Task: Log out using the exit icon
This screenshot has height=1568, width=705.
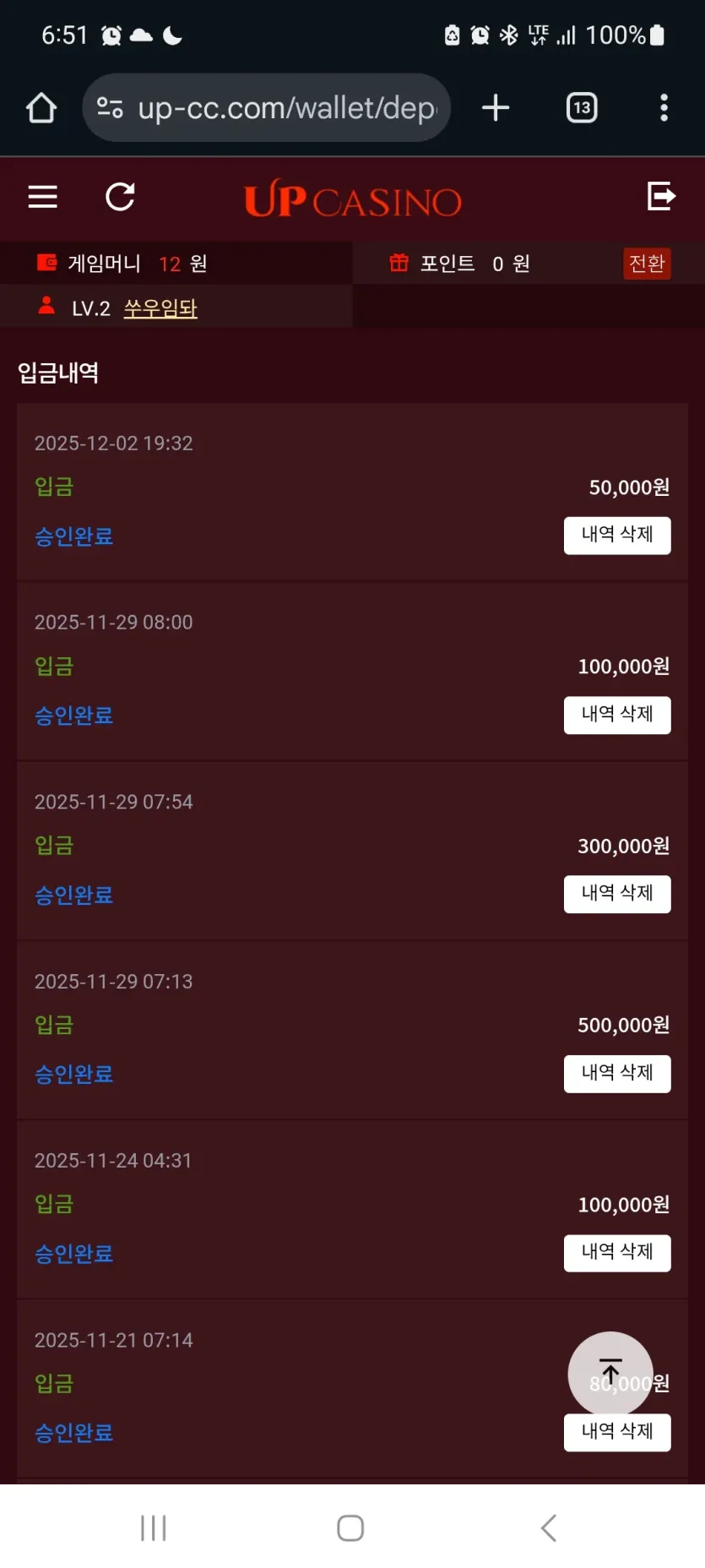Action: pos(661,196)
